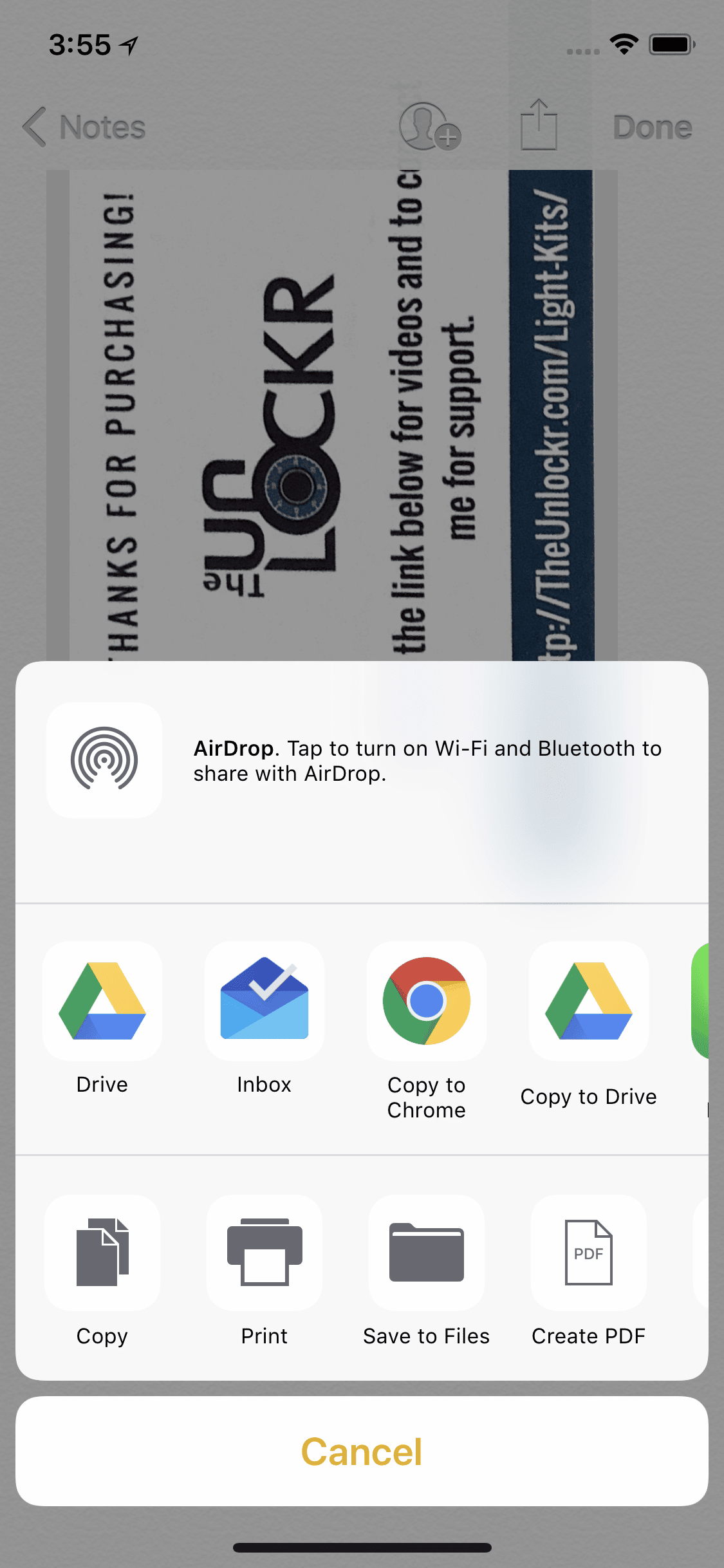Save the note to Files
The image size is (724, 1568).
[427, 1253]
